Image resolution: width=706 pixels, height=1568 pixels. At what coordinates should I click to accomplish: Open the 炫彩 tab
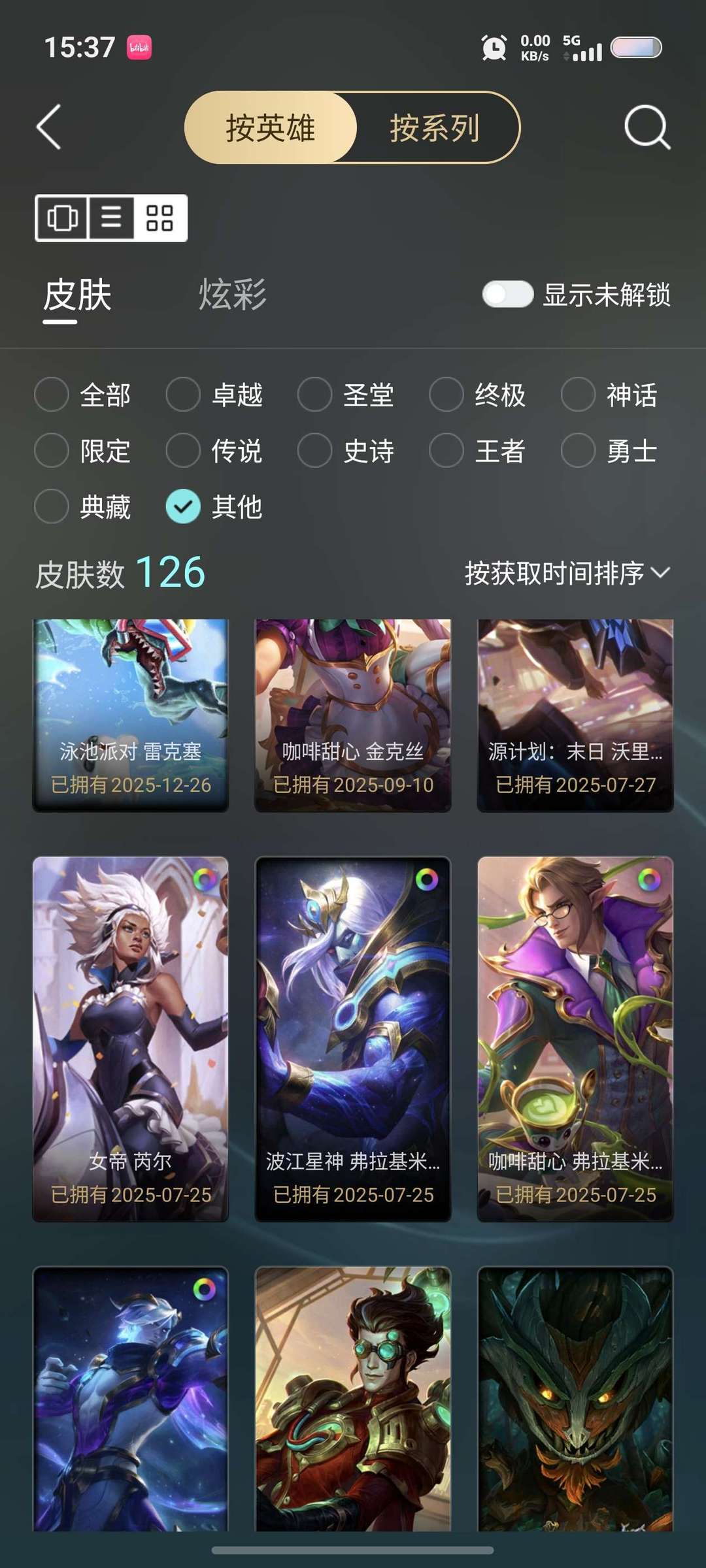pos(232,294)
